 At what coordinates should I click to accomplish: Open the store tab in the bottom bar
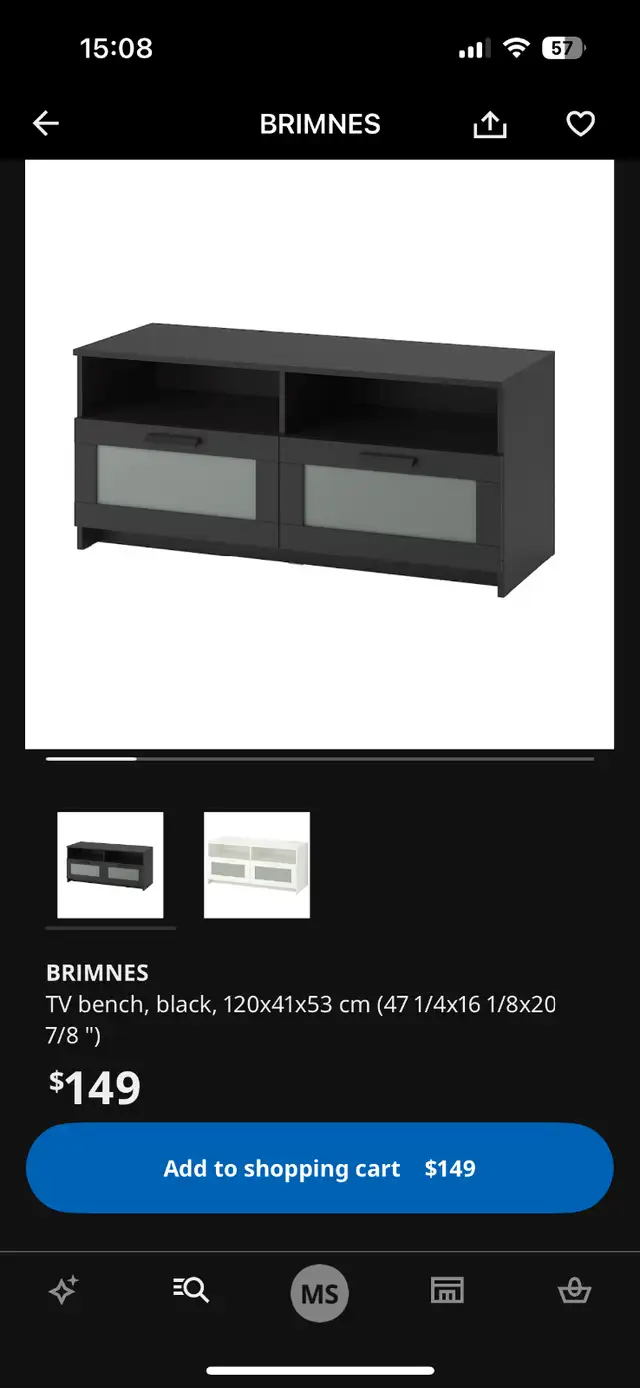[x=447, y=1291]
